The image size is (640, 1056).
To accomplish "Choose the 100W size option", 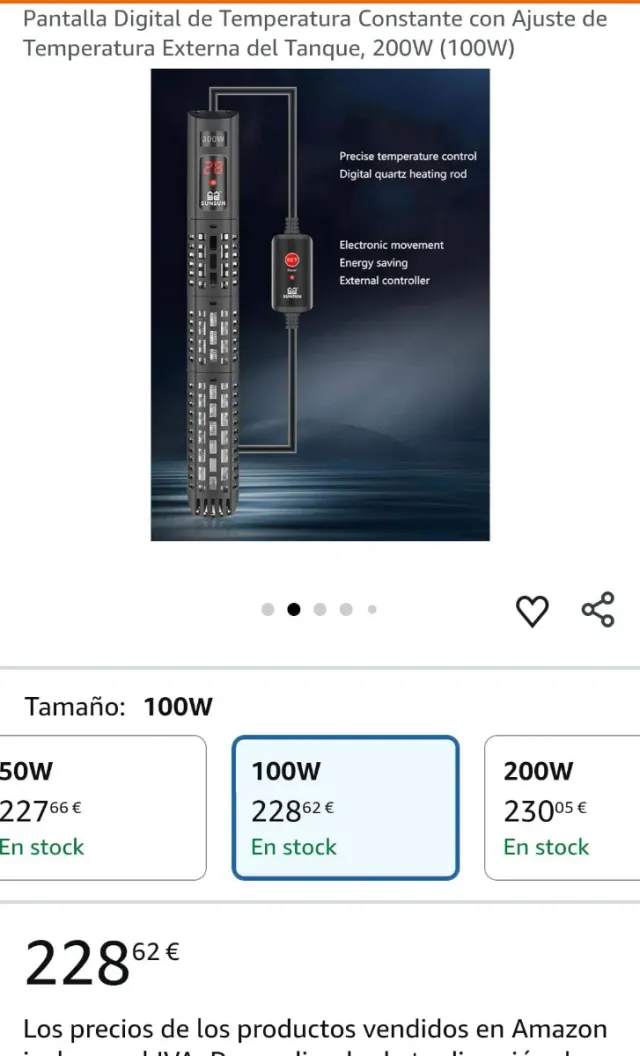I will tap(345, 808).
